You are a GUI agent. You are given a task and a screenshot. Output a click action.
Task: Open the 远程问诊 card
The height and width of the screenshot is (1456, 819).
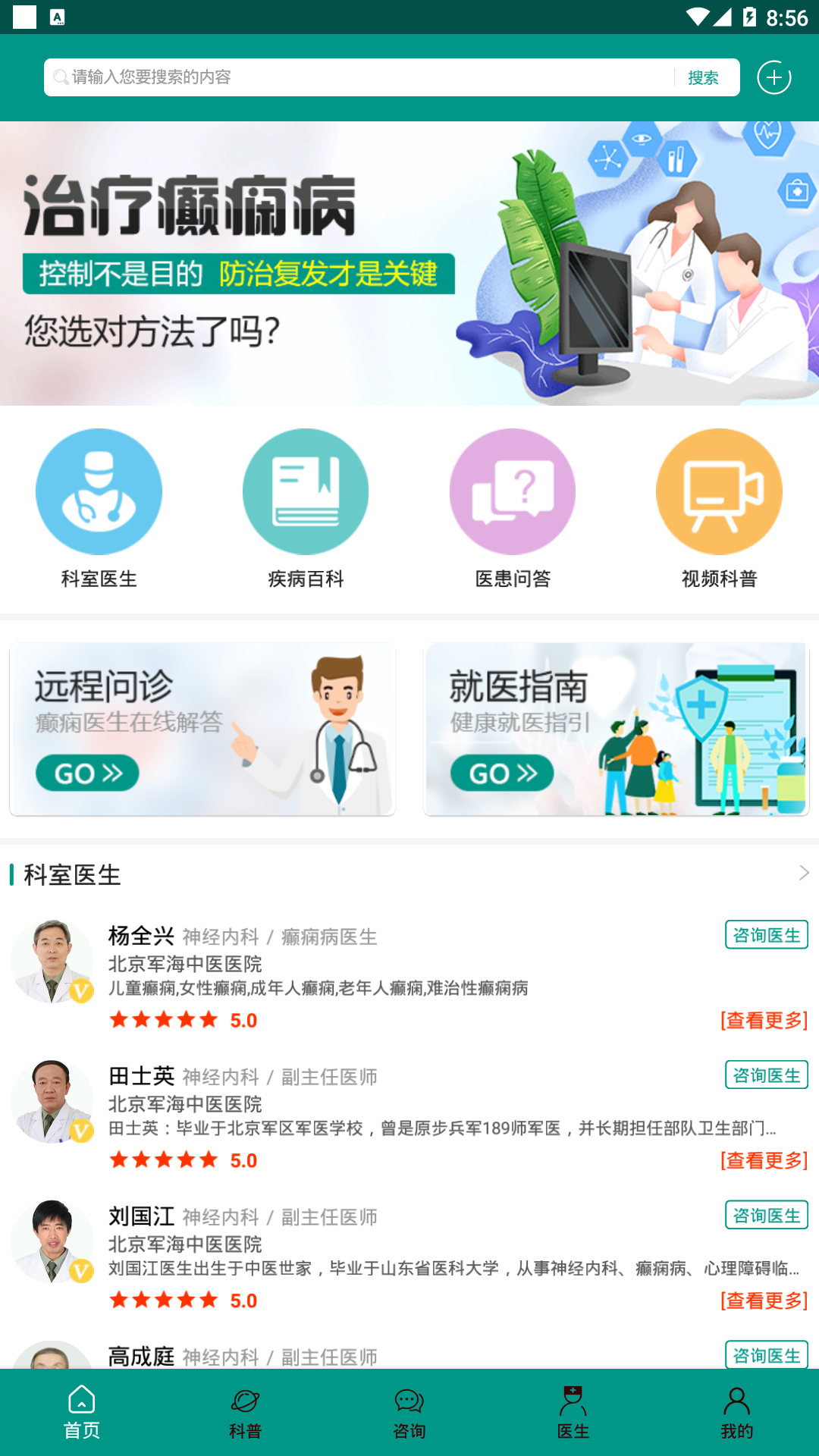click(x=202, y=730)
